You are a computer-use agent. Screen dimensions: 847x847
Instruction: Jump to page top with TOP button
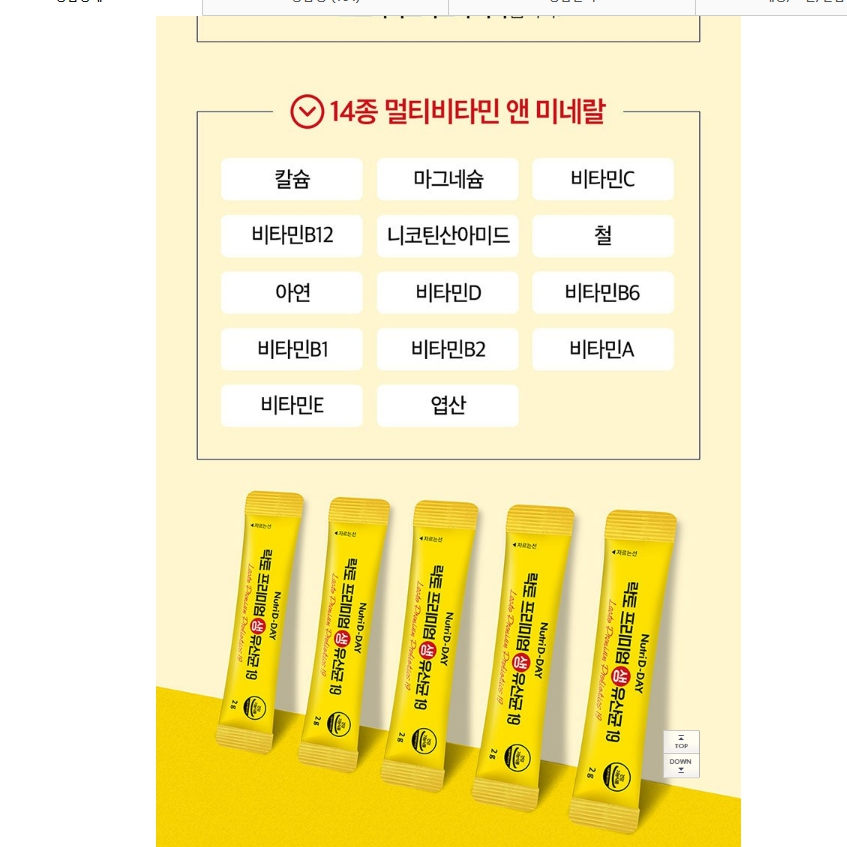[x=681, y=742]
